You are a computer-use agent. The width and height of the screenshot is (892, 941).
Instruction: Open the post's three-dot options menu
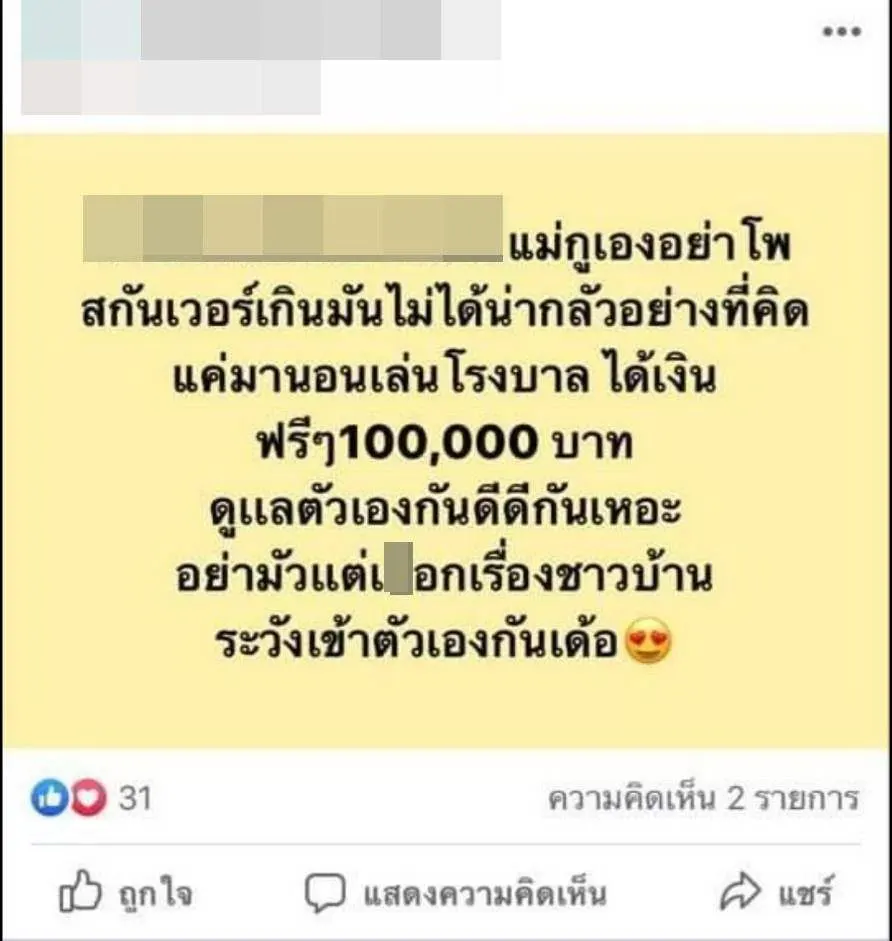click(x=841, y=32)
